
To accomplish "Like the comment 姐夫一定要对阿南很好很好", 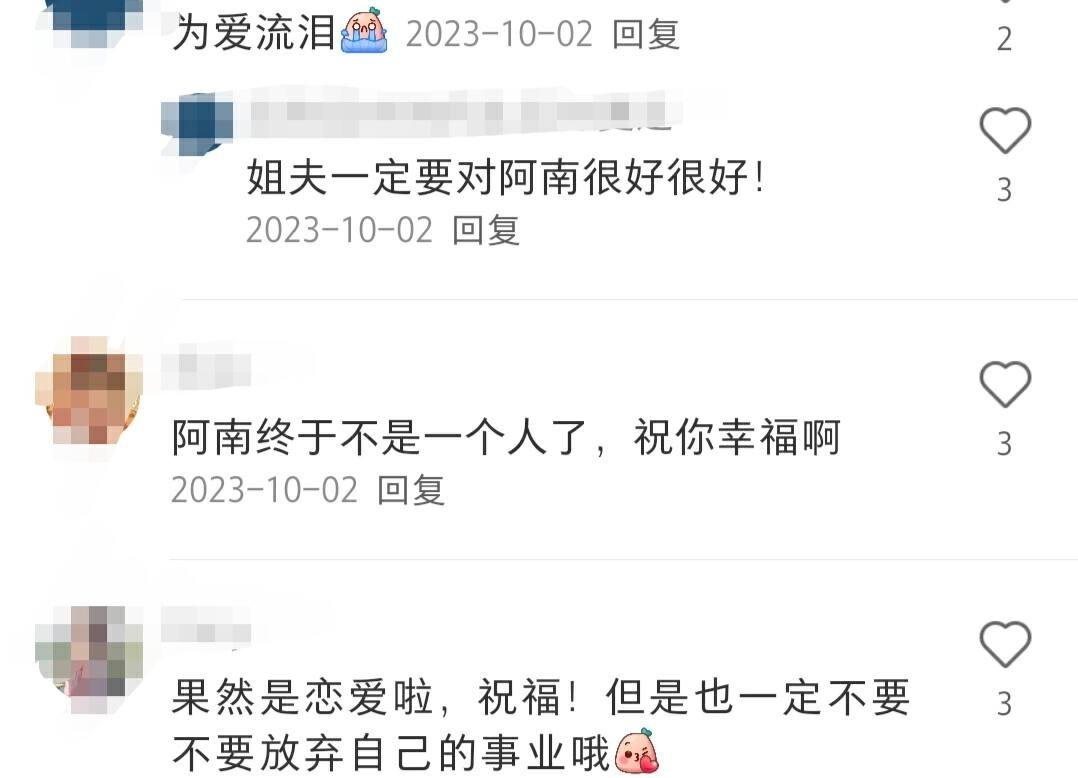I will pos(1004,132).
